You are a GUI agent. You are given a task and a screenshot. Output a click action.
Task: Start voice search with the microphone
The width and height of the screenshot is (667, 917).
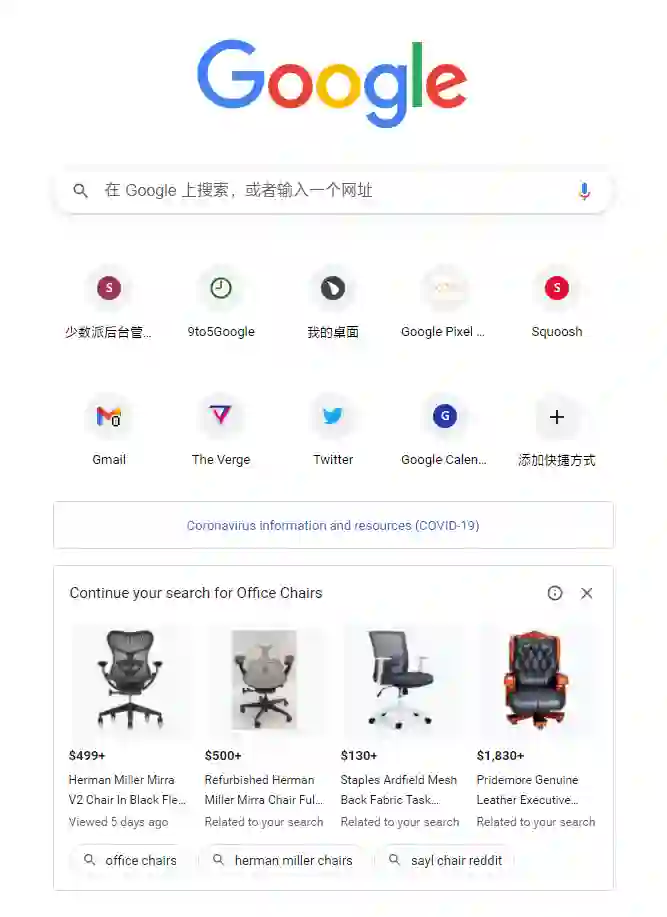(x=584, y=191)
